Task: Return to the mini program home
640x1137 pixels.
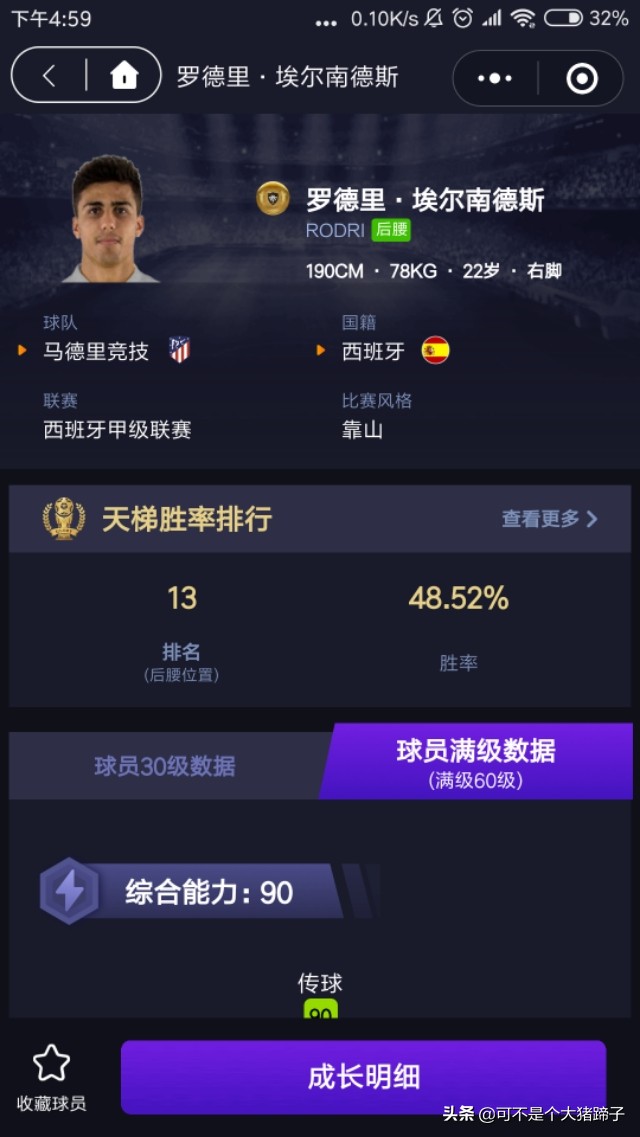Action: (124, 76)
